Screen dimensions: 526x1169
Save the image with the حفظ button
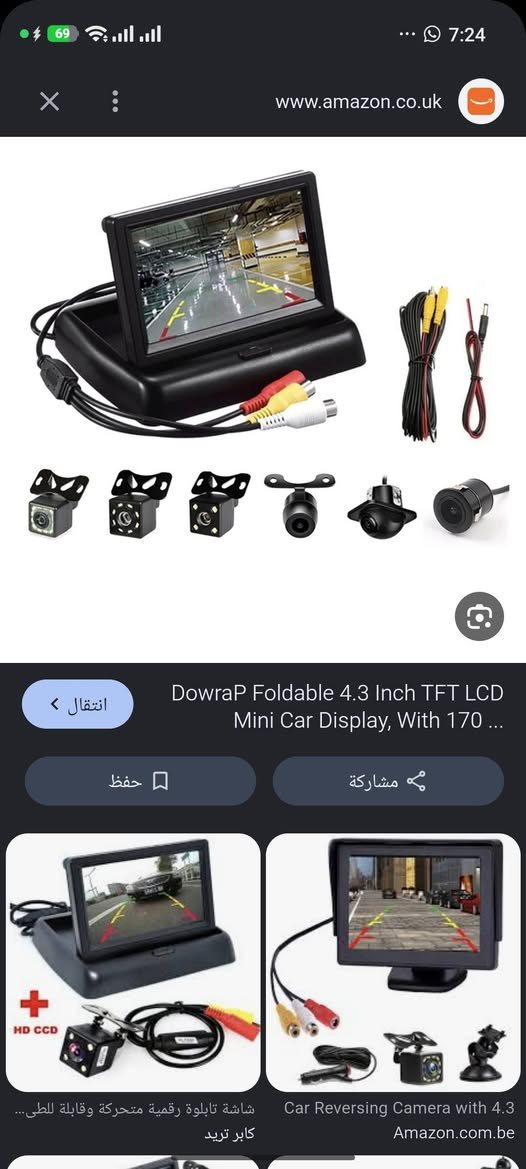point(140,781)
